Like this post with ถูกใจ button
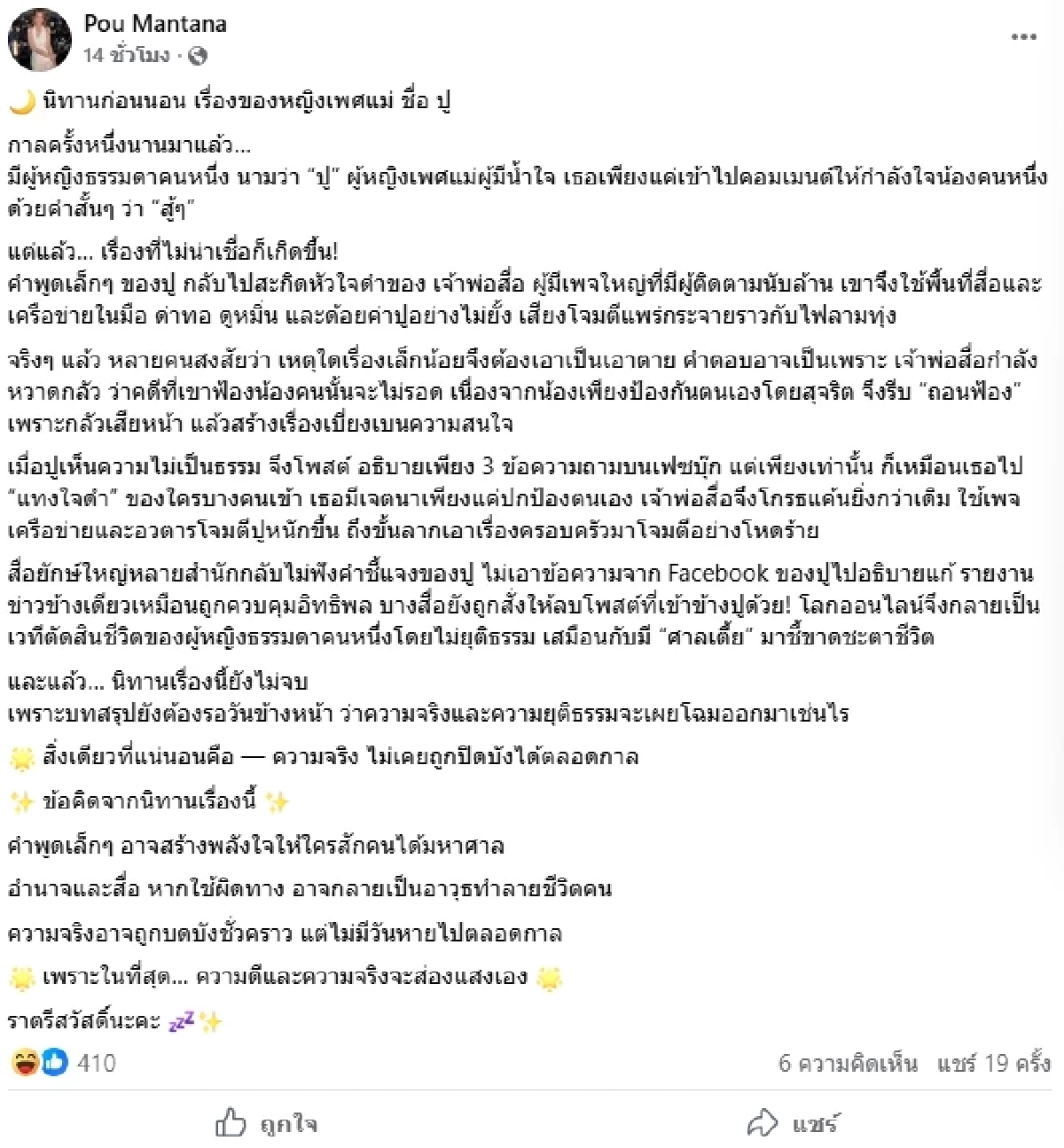 click(x=266, y=1124)
